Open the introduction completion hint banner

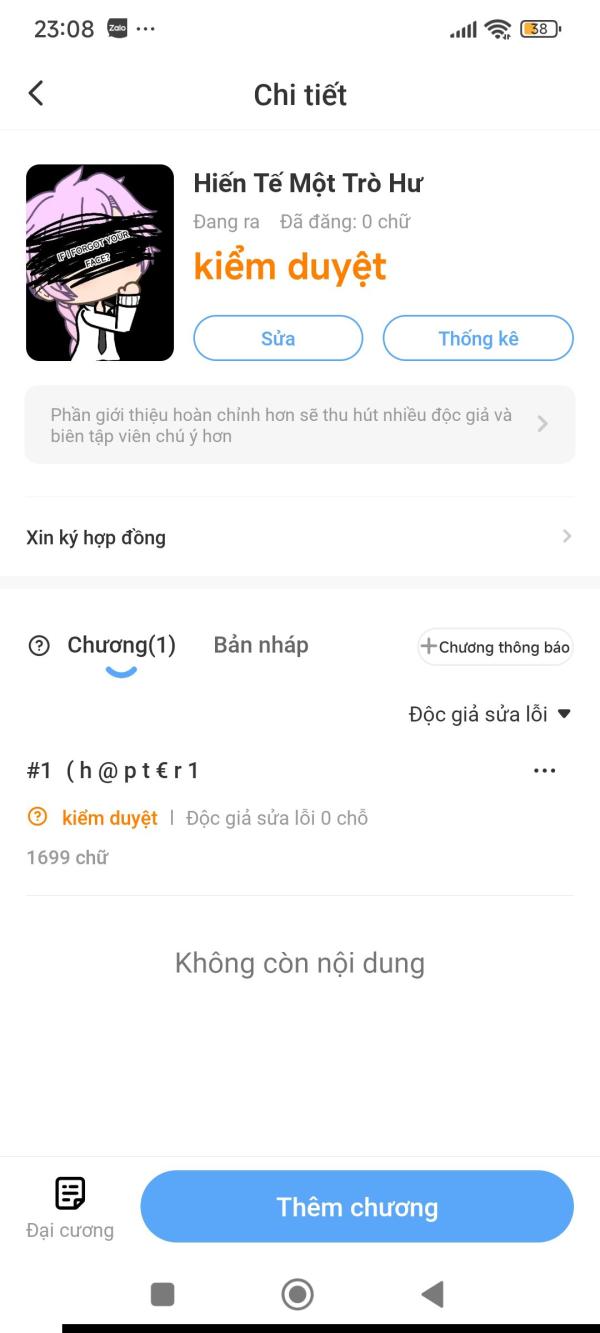[300, 425]
